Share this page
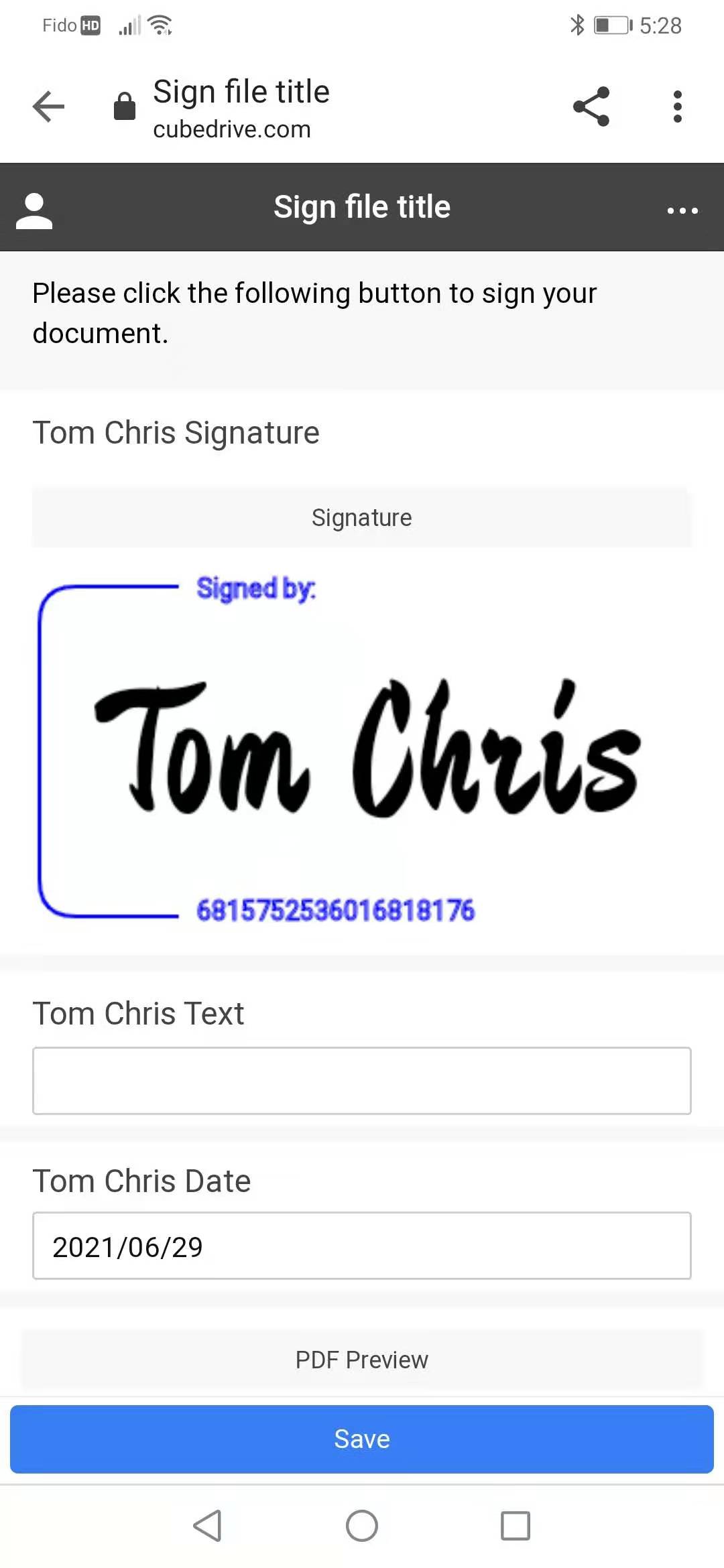 pyautogui.click(x=591, y=107)
